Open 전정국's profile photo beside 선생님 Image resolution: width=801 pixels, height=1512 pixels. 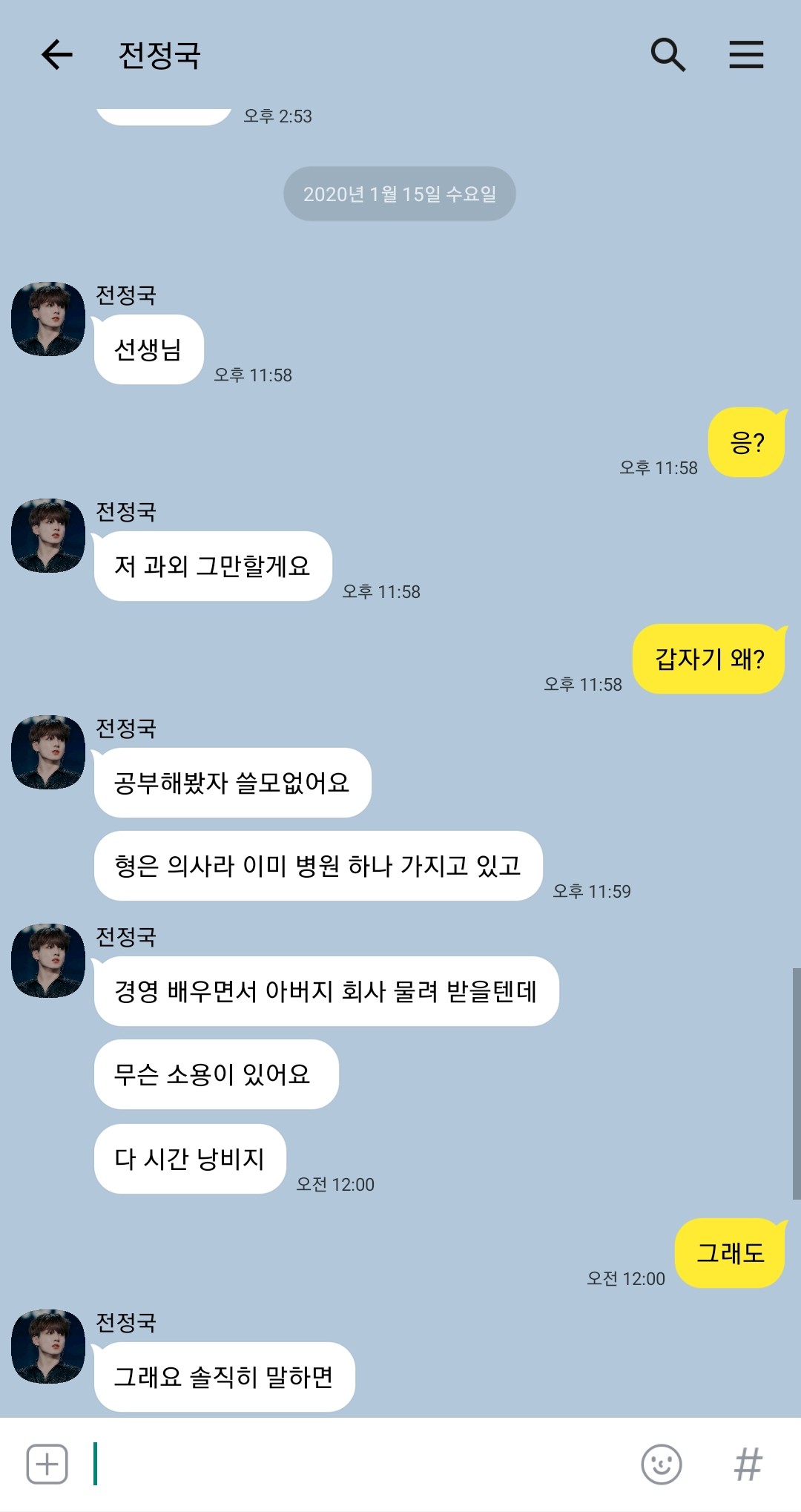(x=48, y=319)
